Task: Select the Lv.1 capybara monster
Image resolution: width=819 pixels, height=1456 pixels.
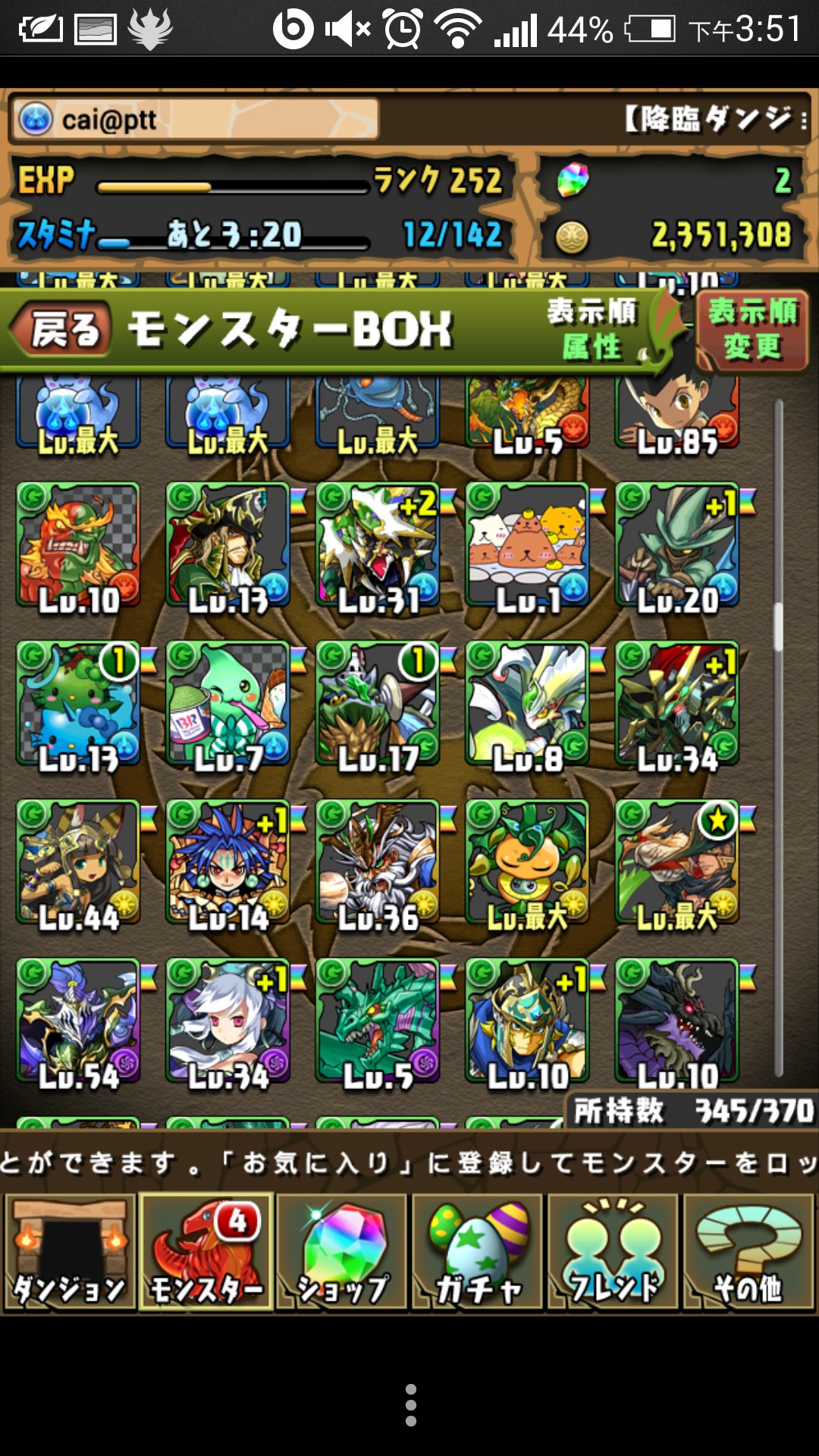Action: point(528,546)
